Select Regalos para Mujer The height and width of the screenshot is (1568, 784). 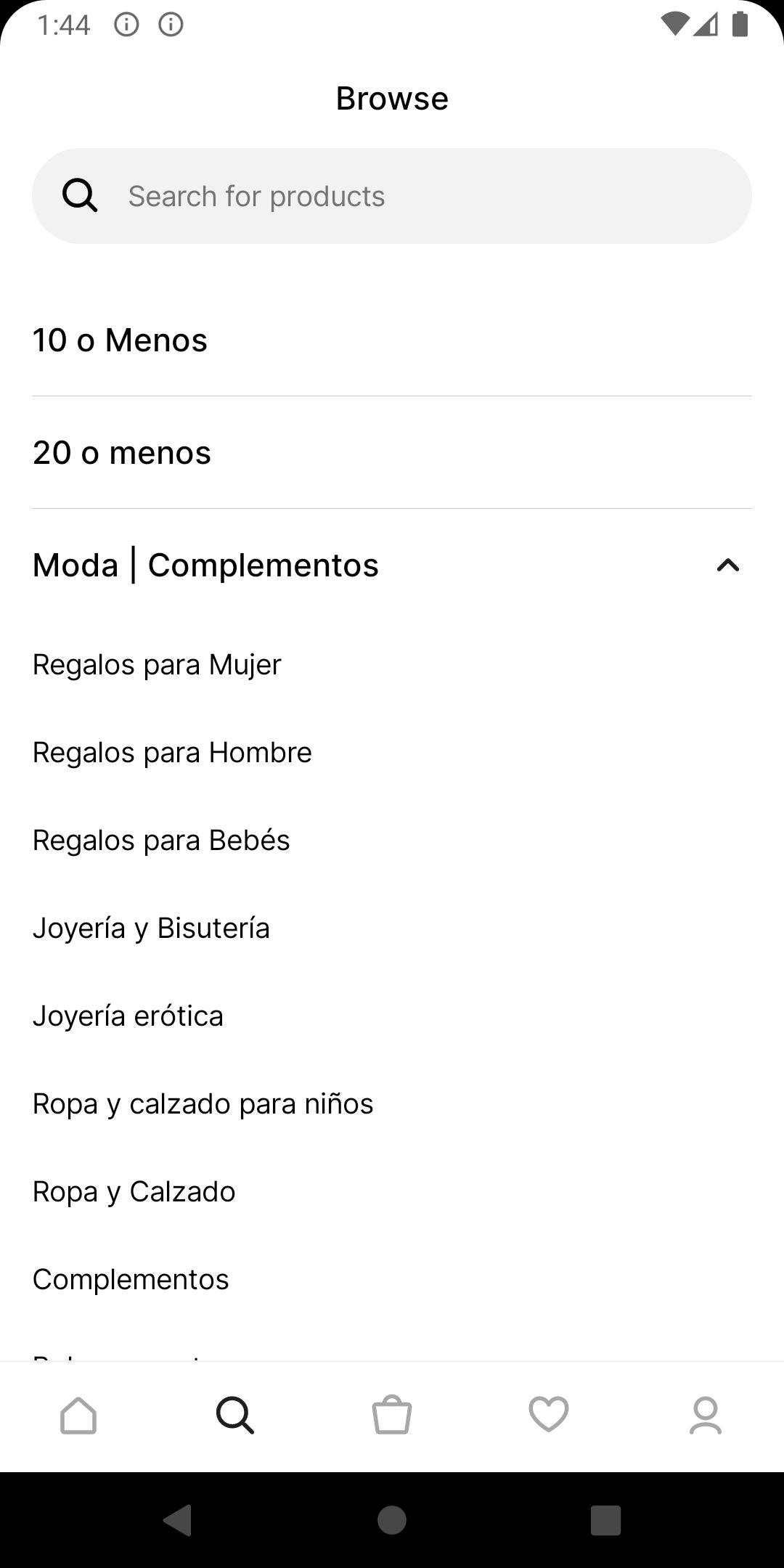tap(392, 665)
